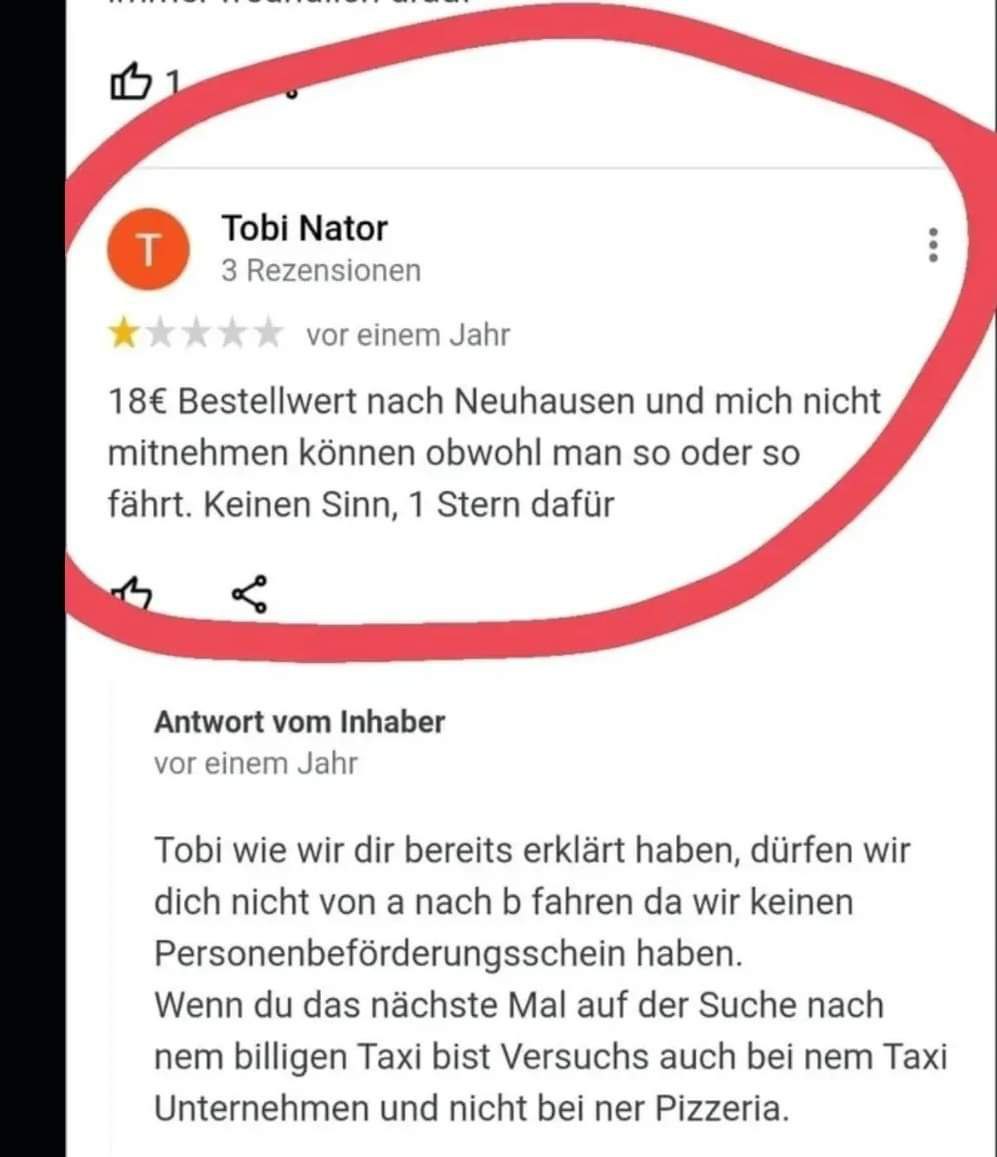This screenshot has height=1157, width=997.
Task: Like Tobi Nator's one-star review
Action: tap(131, 594)
